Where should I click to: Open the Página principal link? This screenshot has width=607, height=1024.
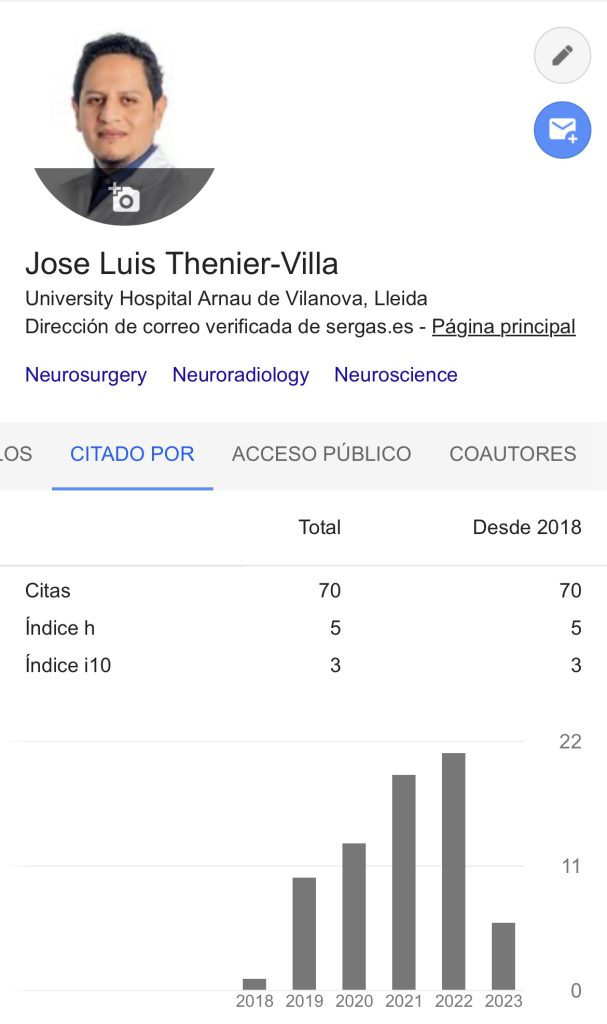point(503,326)
